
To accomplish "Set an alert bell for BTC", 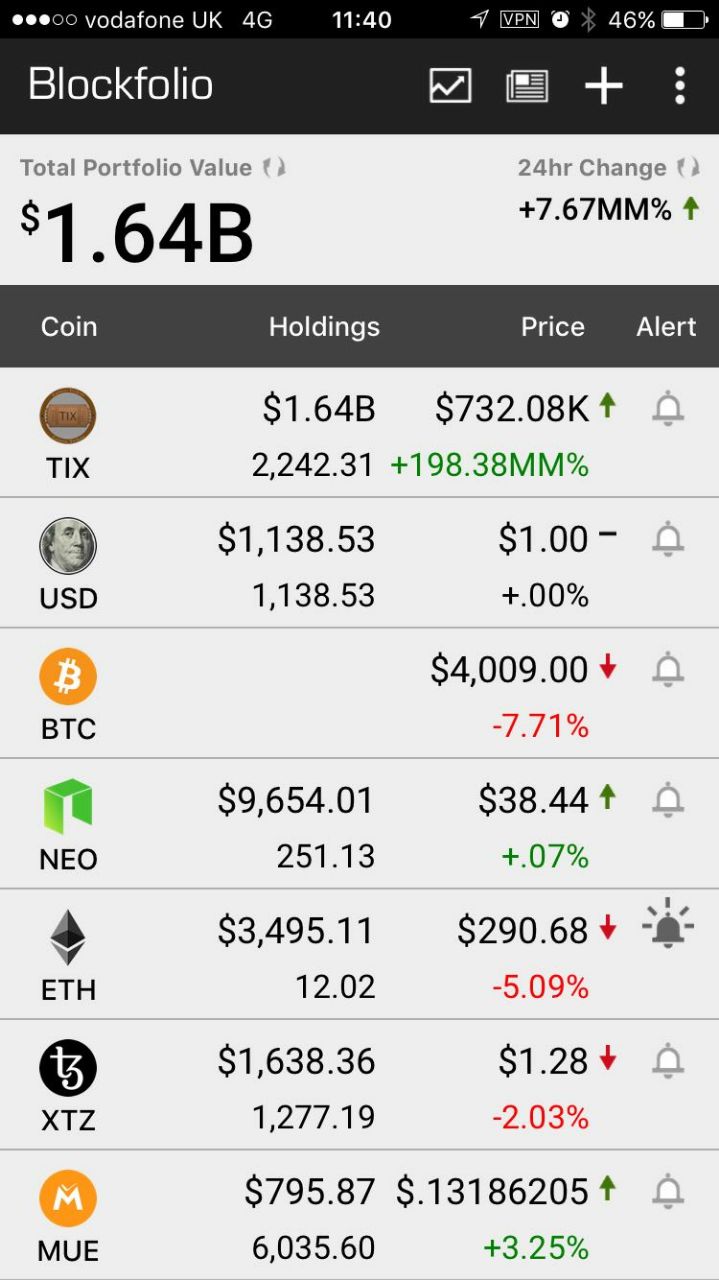I will pos(668,670).
